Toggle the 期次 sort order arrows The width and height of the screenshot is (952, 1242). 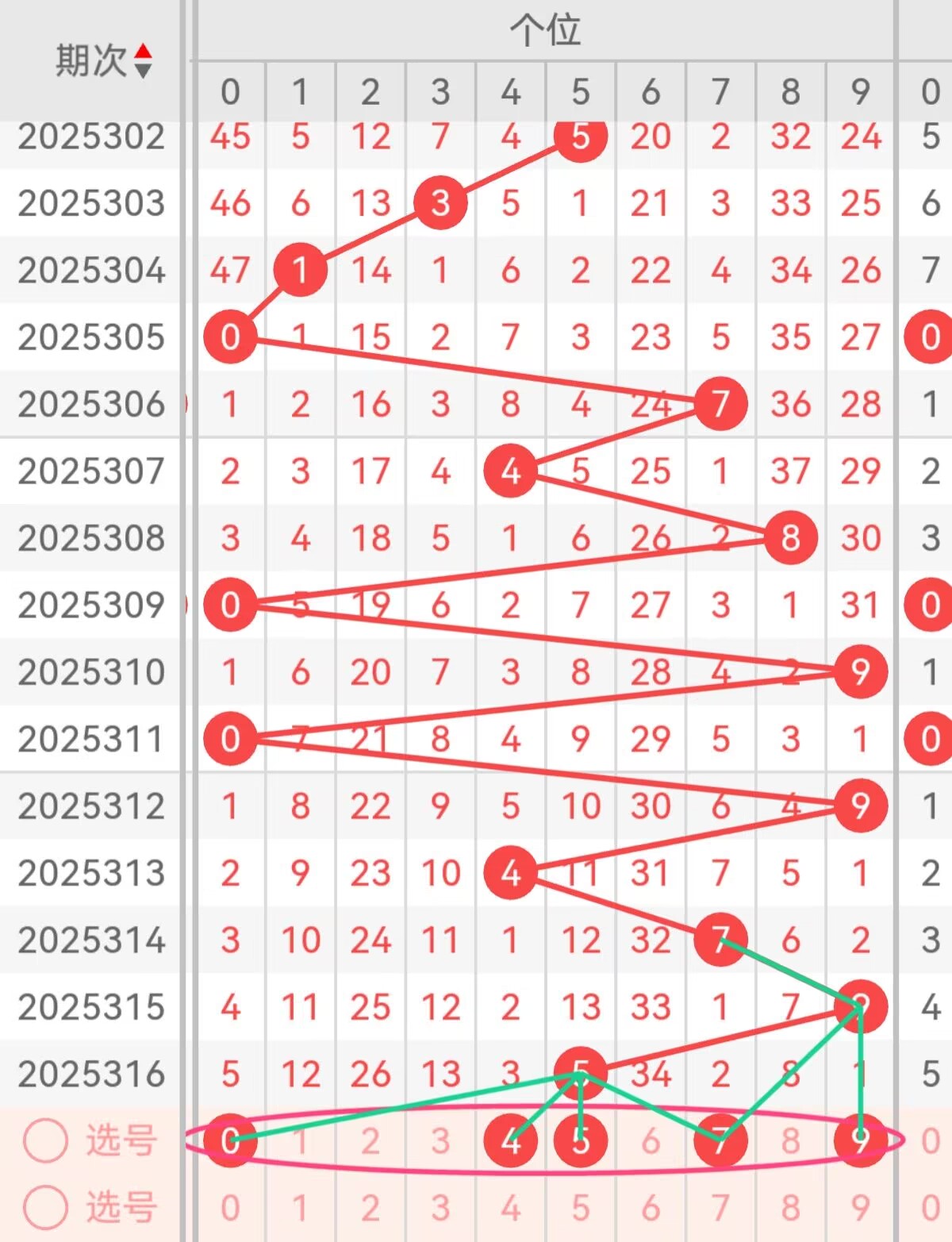tap(143, 60)
